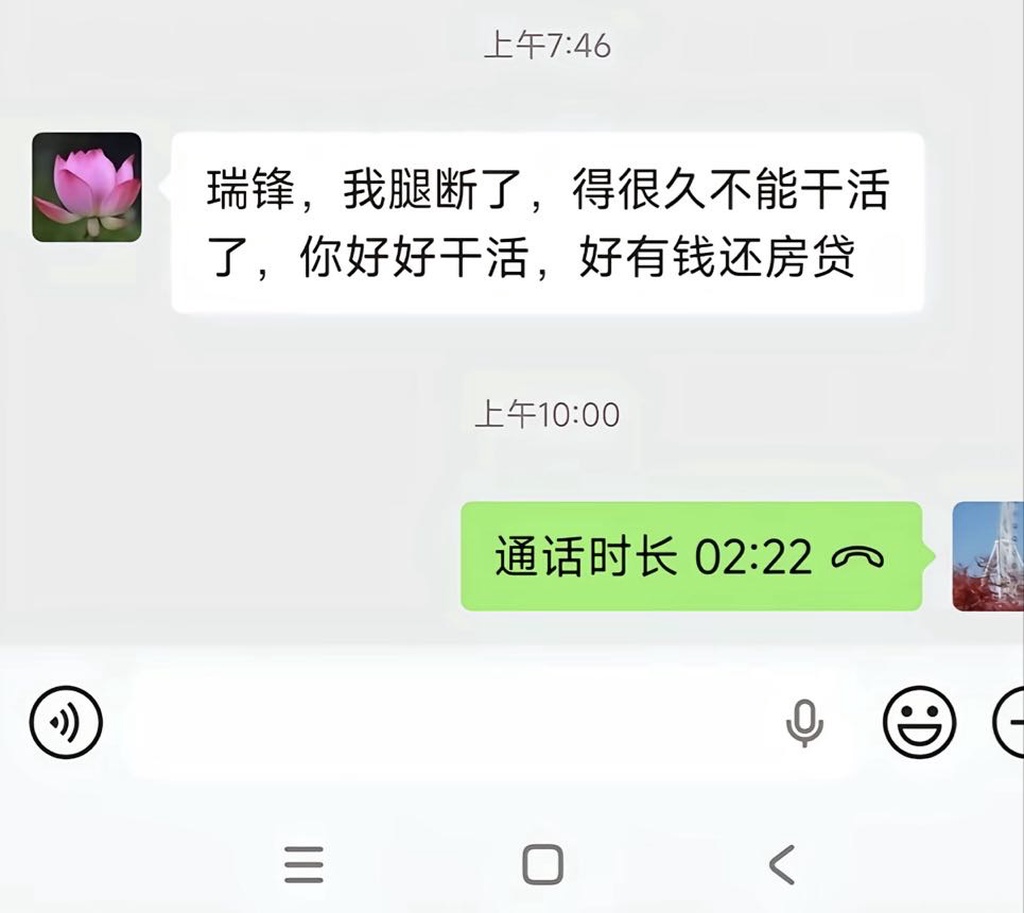1024x913 pixels.
Task: Switch to voice message input
Action: [x=66, y=722]
